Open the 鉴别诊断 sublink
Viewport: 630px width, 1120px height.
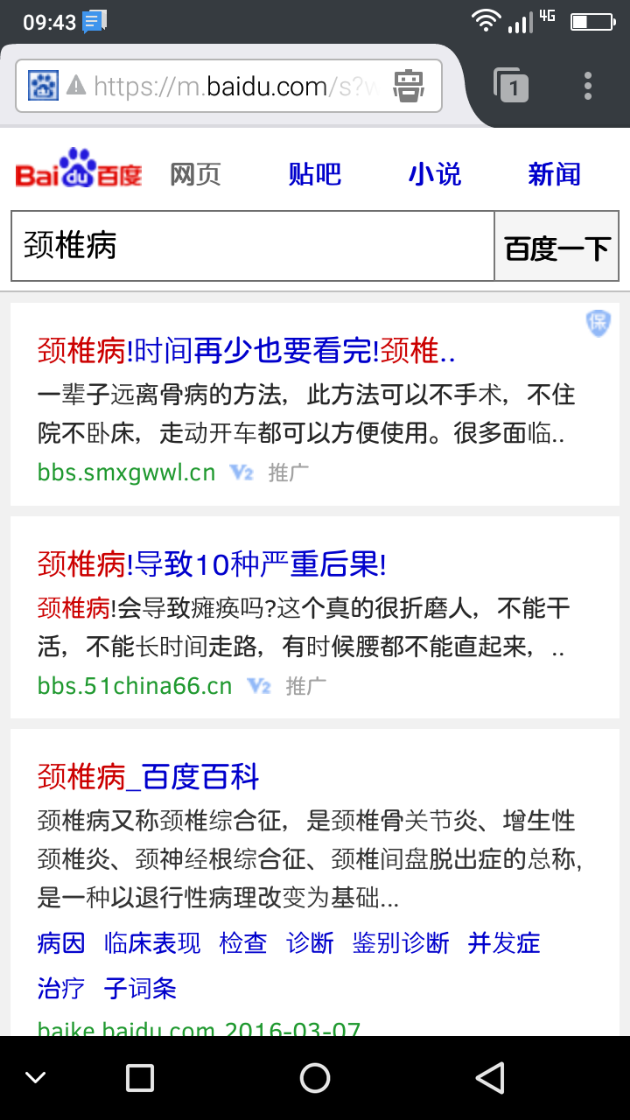(401, 943)
